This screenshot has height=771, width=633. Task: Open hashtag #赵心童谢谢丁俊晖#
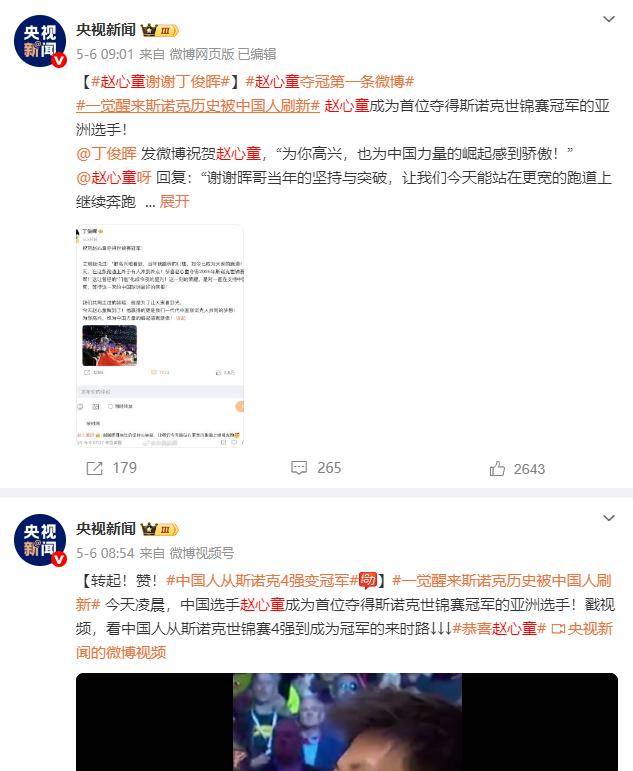pyautogui.click(x=159, y=81)
